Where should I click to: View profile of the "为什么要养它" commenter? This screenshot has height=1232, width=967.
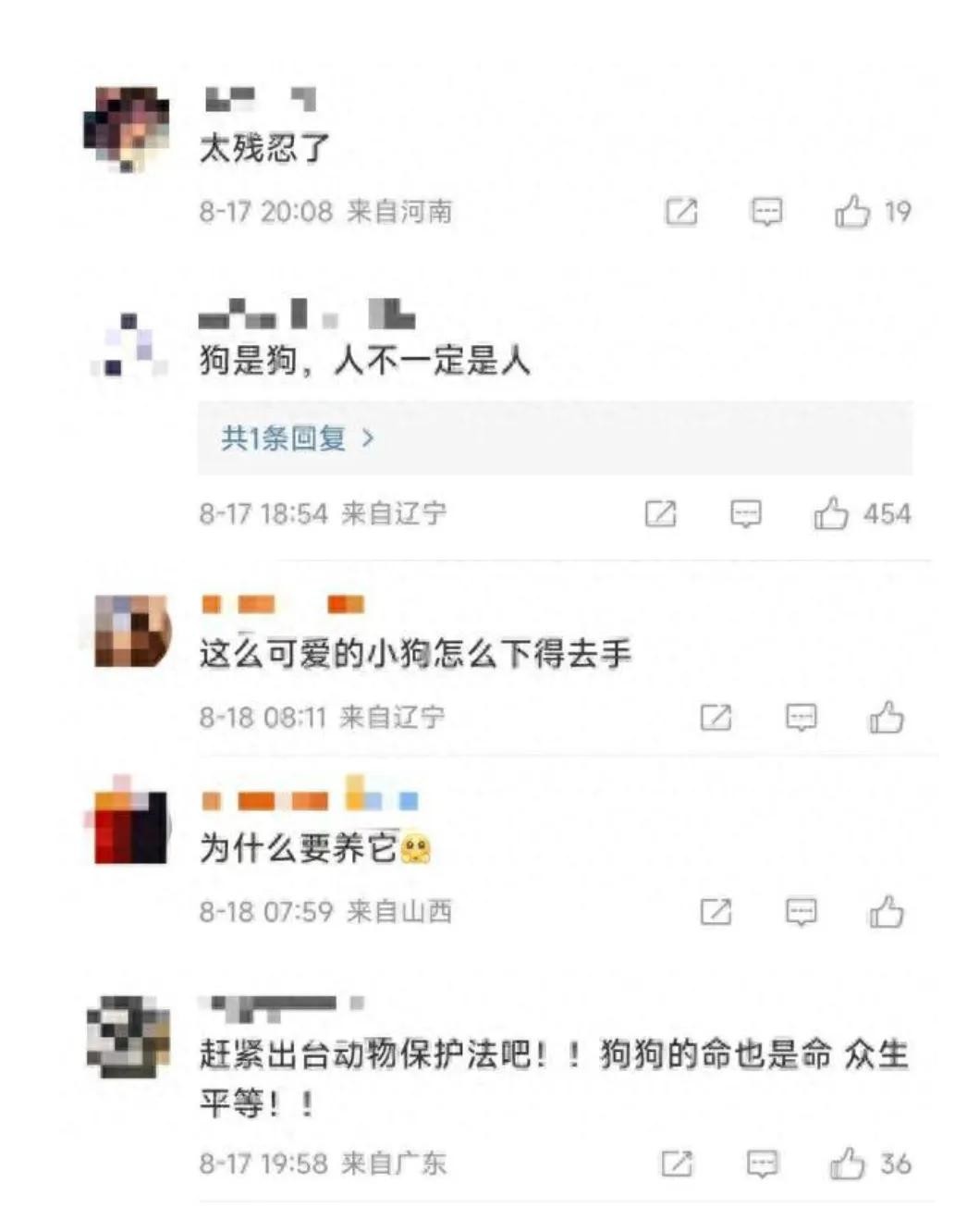coord(130,826)
